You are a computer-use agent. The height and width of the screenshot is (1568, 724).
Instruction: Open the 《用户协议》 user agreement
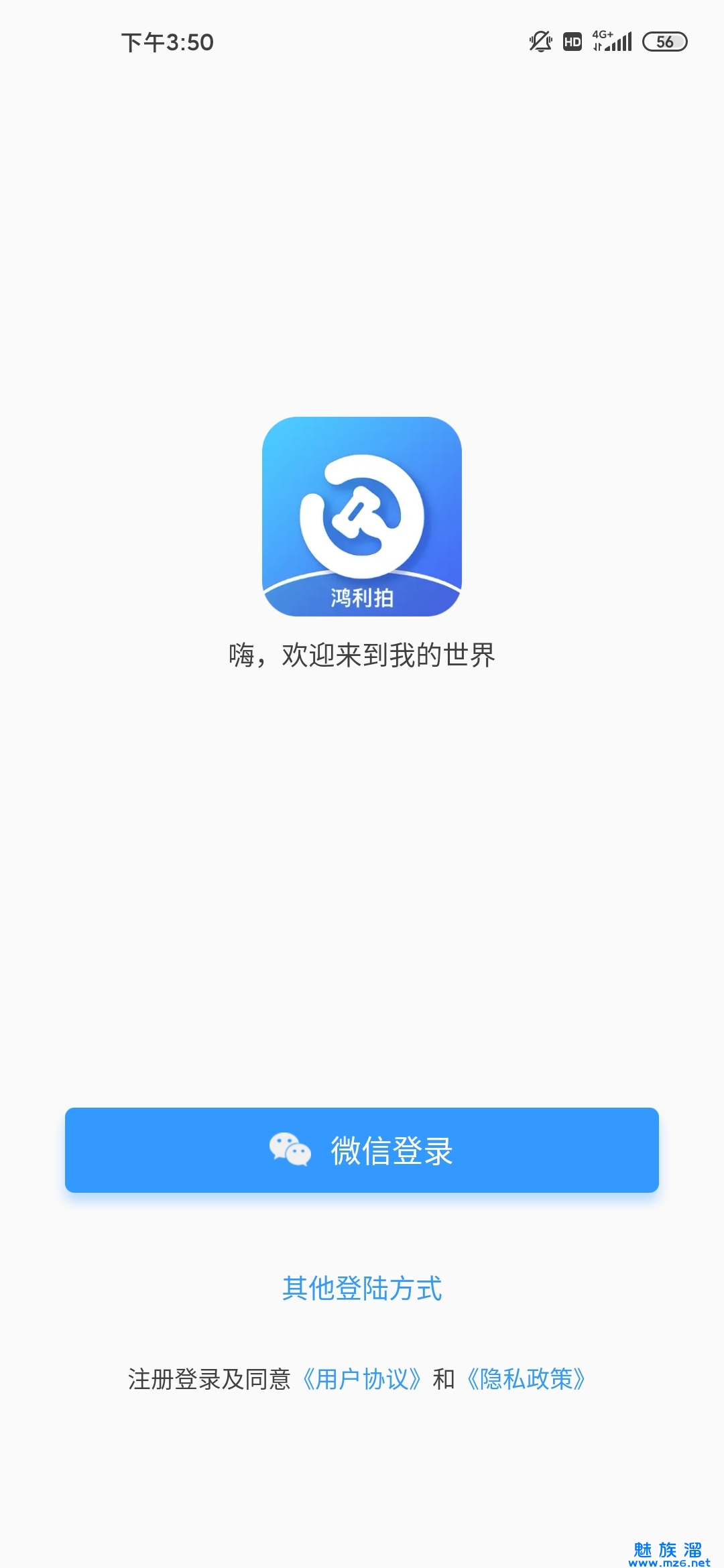[362, 1379]
